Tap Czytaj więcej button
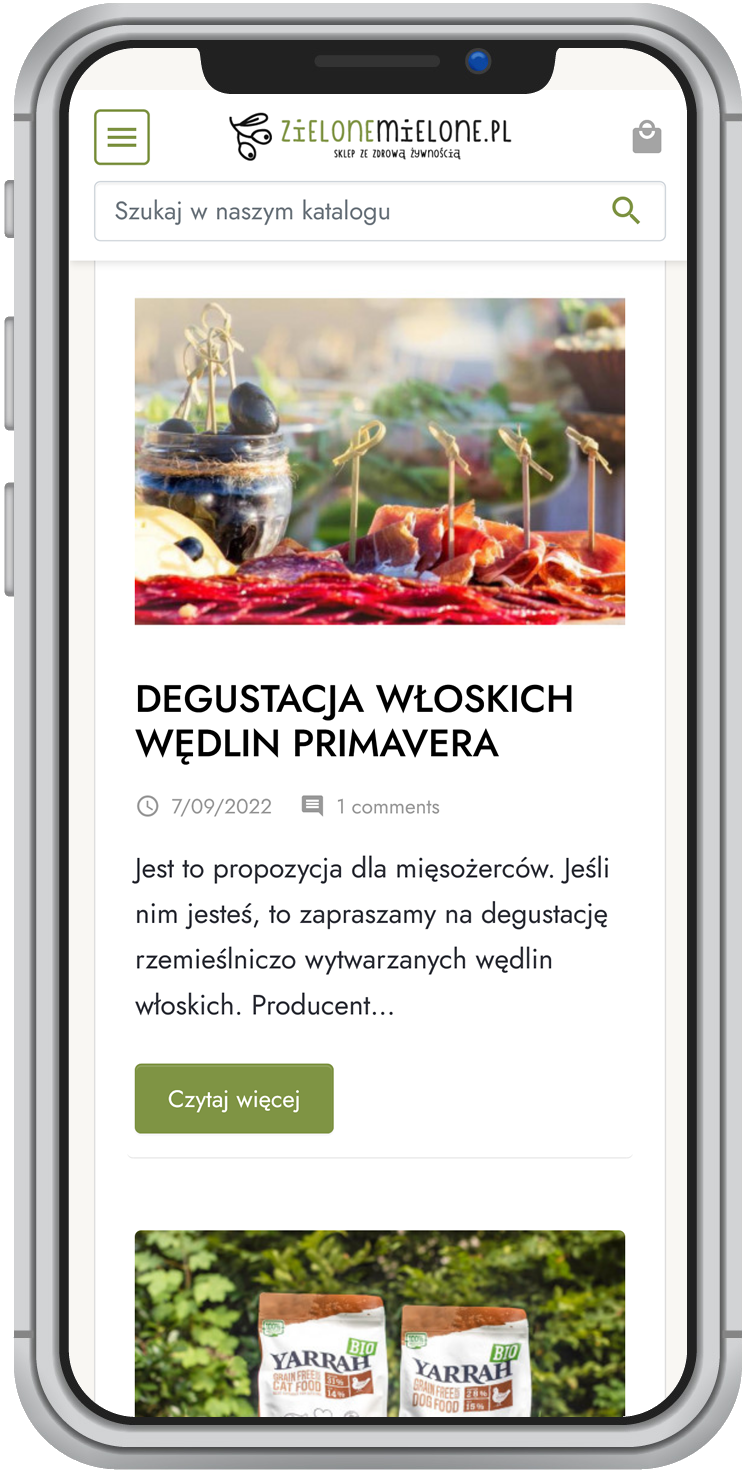 point(234,1099)
